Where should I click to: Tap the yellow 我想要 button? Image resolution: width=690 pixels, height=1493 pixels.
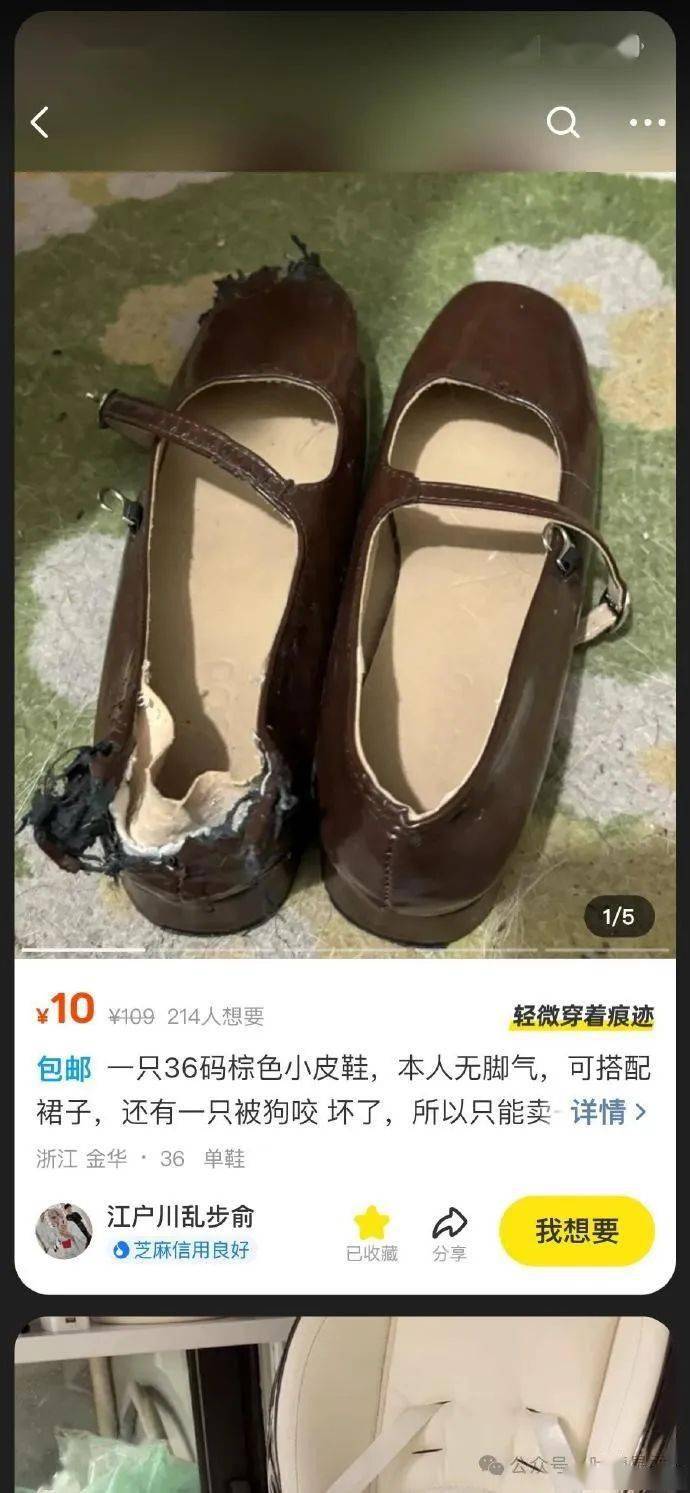(x=576, y=1231)
